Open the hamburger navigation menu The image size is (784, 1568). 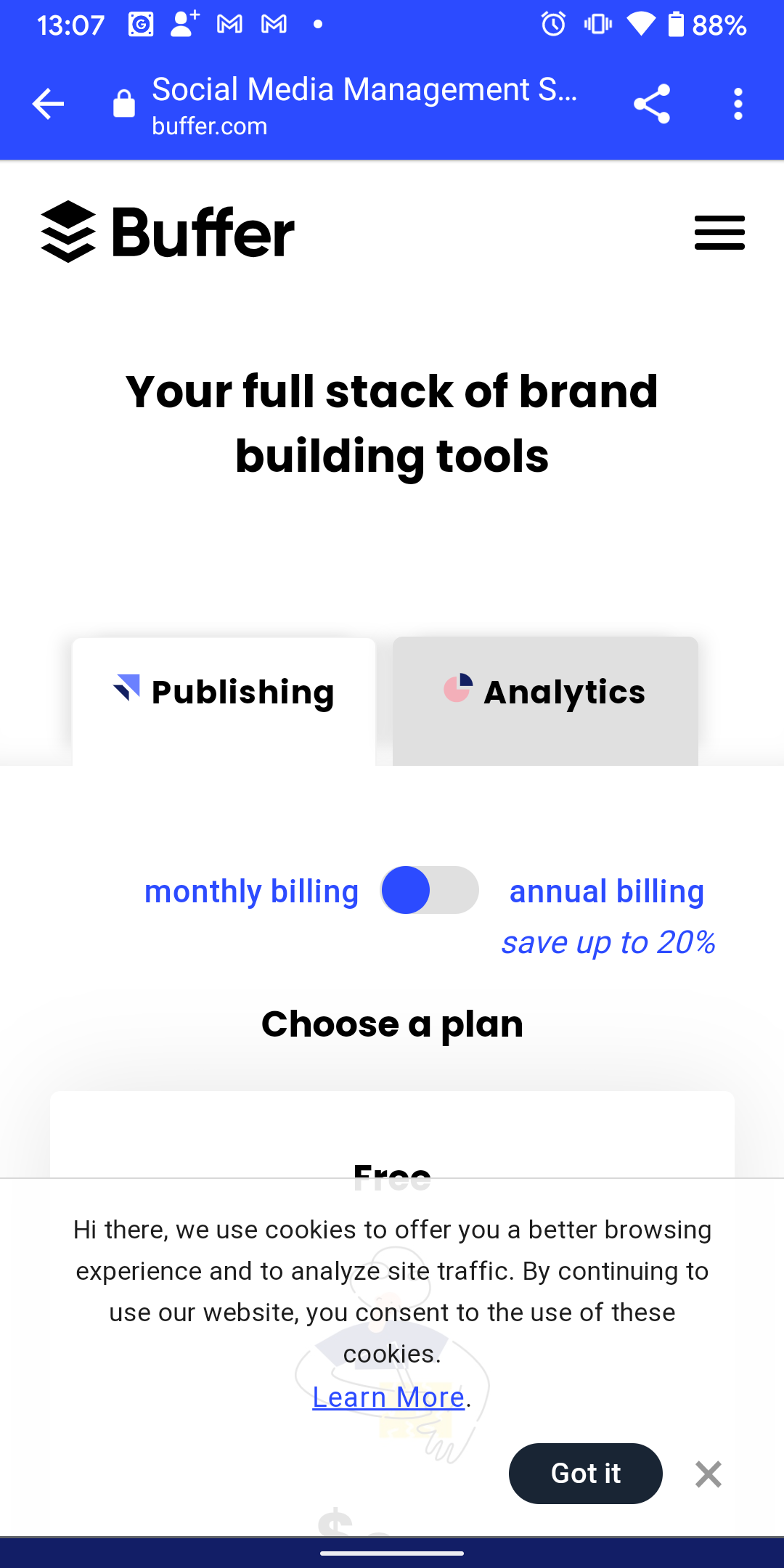(x=719, y=232)
